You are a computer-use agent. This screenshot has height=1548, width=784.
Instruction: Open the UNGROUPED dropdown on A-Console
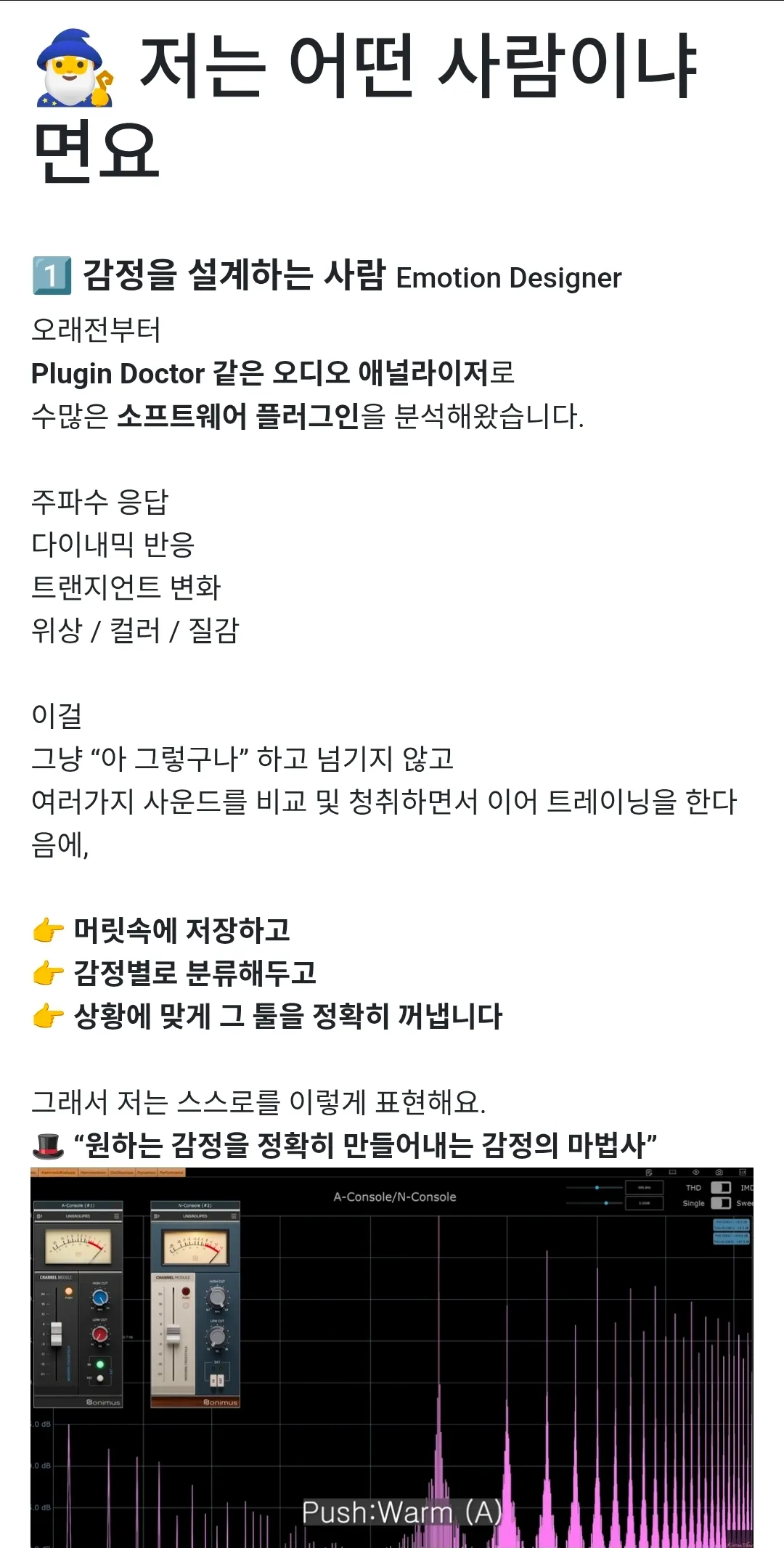pyautogui.click(x=78, y=1216)
